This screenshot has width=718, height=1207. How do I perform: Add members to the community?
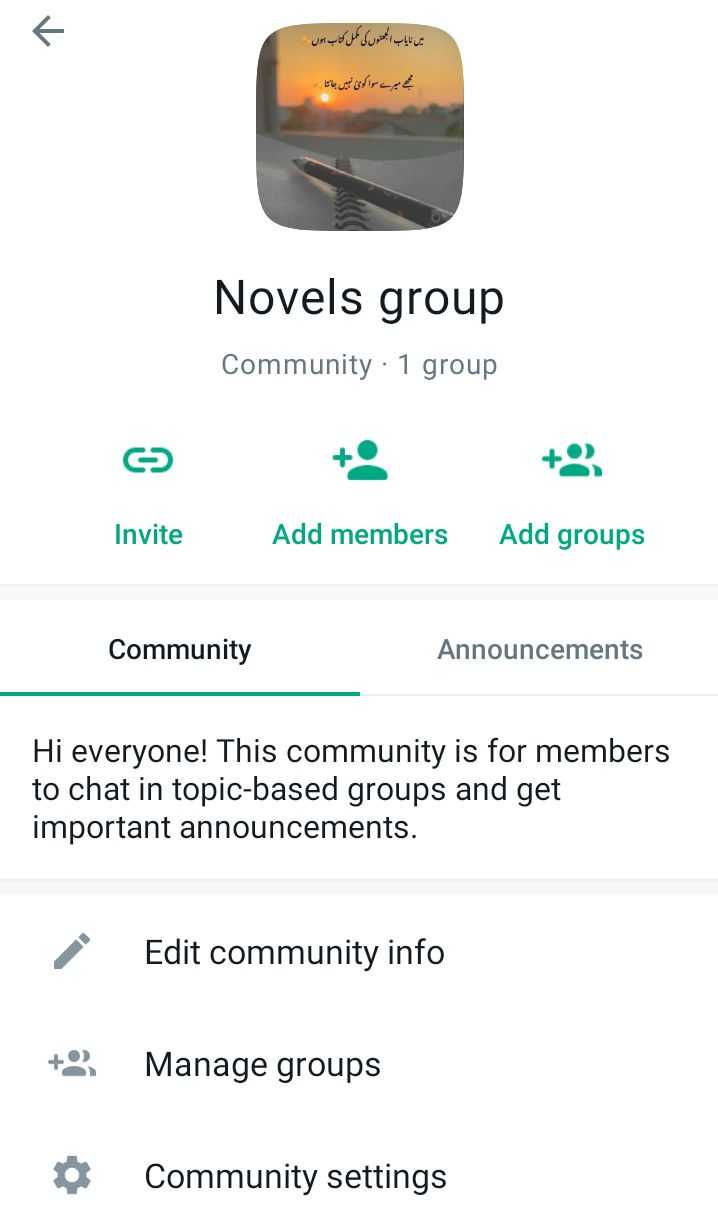point(360,494)
